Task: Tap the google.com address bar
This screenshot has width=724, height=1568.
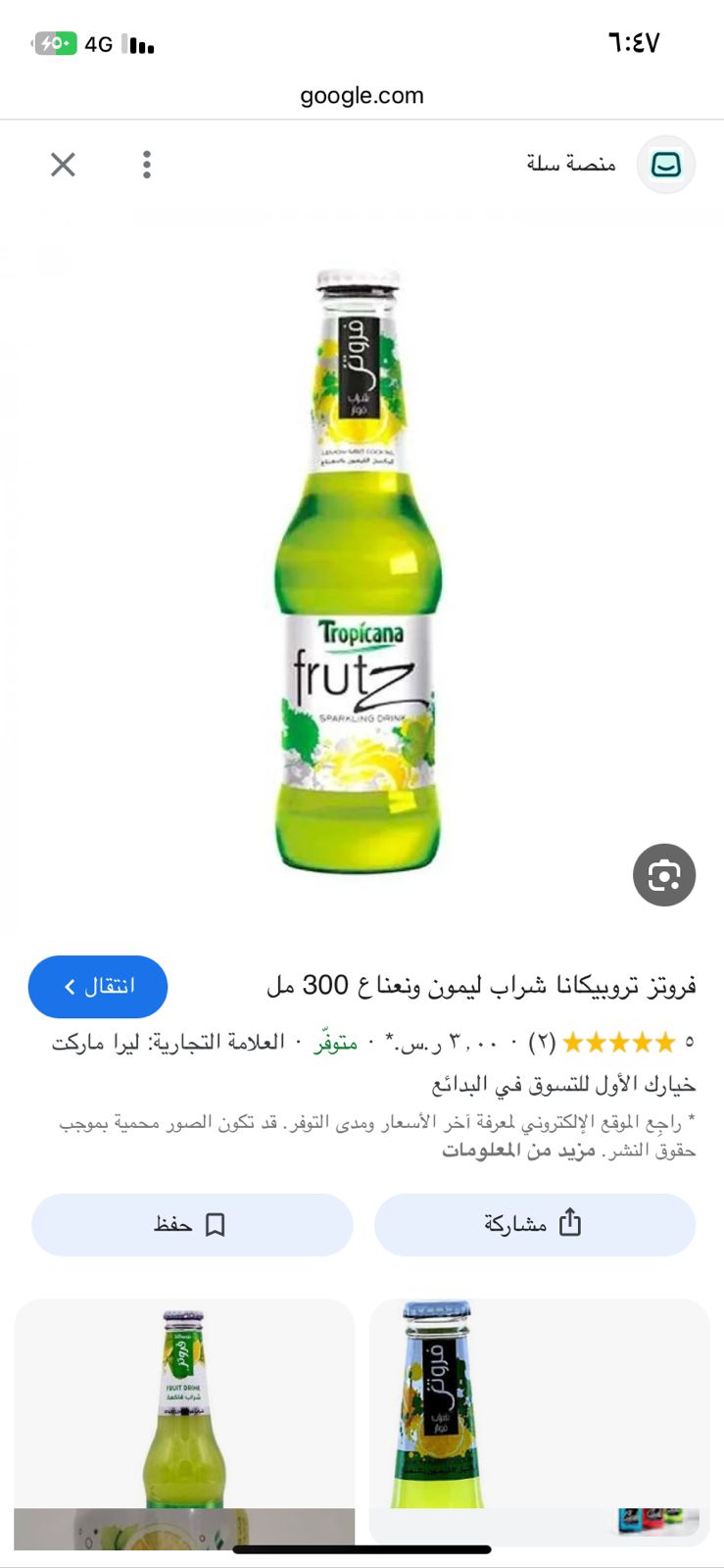Action: 362,96
